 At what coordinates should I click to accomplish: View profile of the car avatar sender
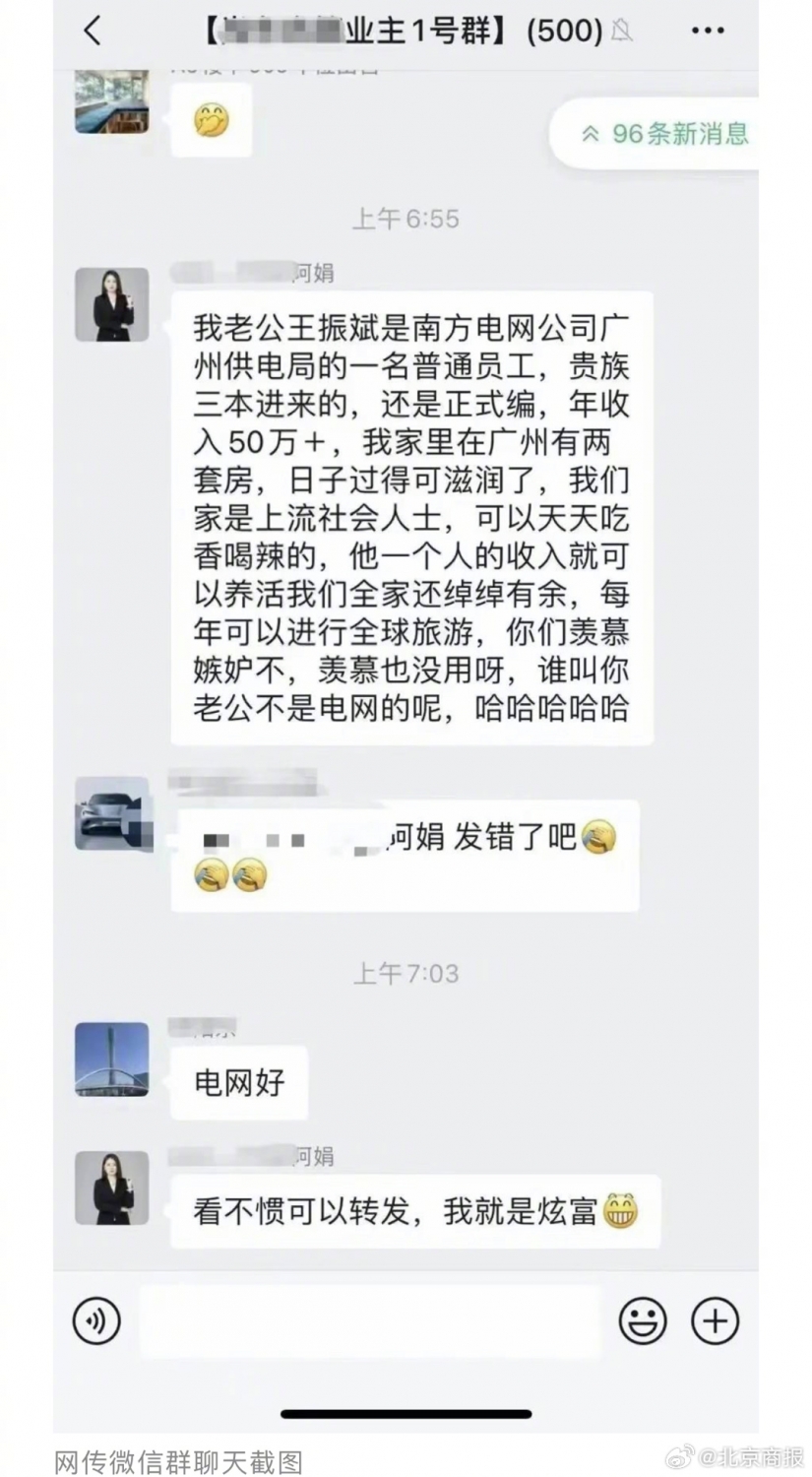[x=112, y=813]
